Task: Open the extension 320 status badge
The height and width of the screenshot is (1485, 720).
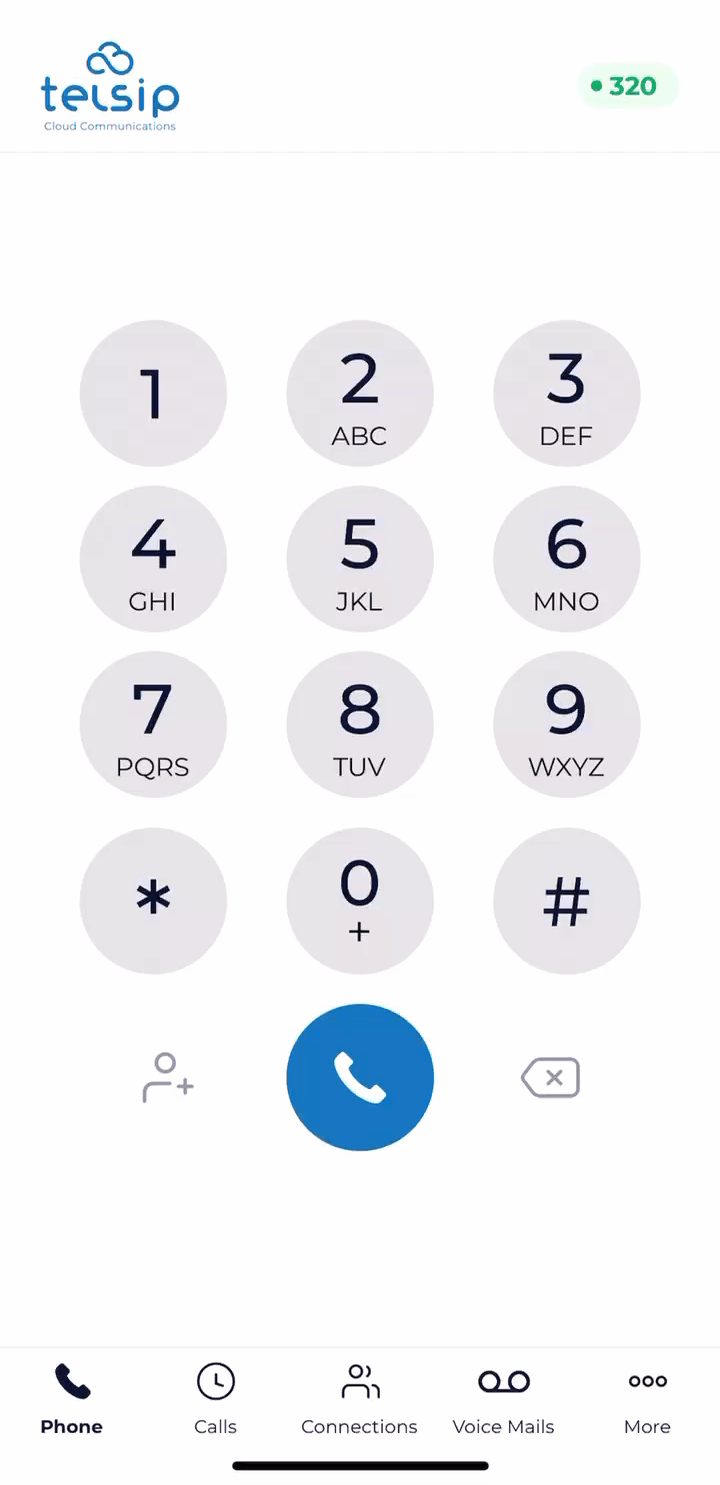Action: (627, 86)
